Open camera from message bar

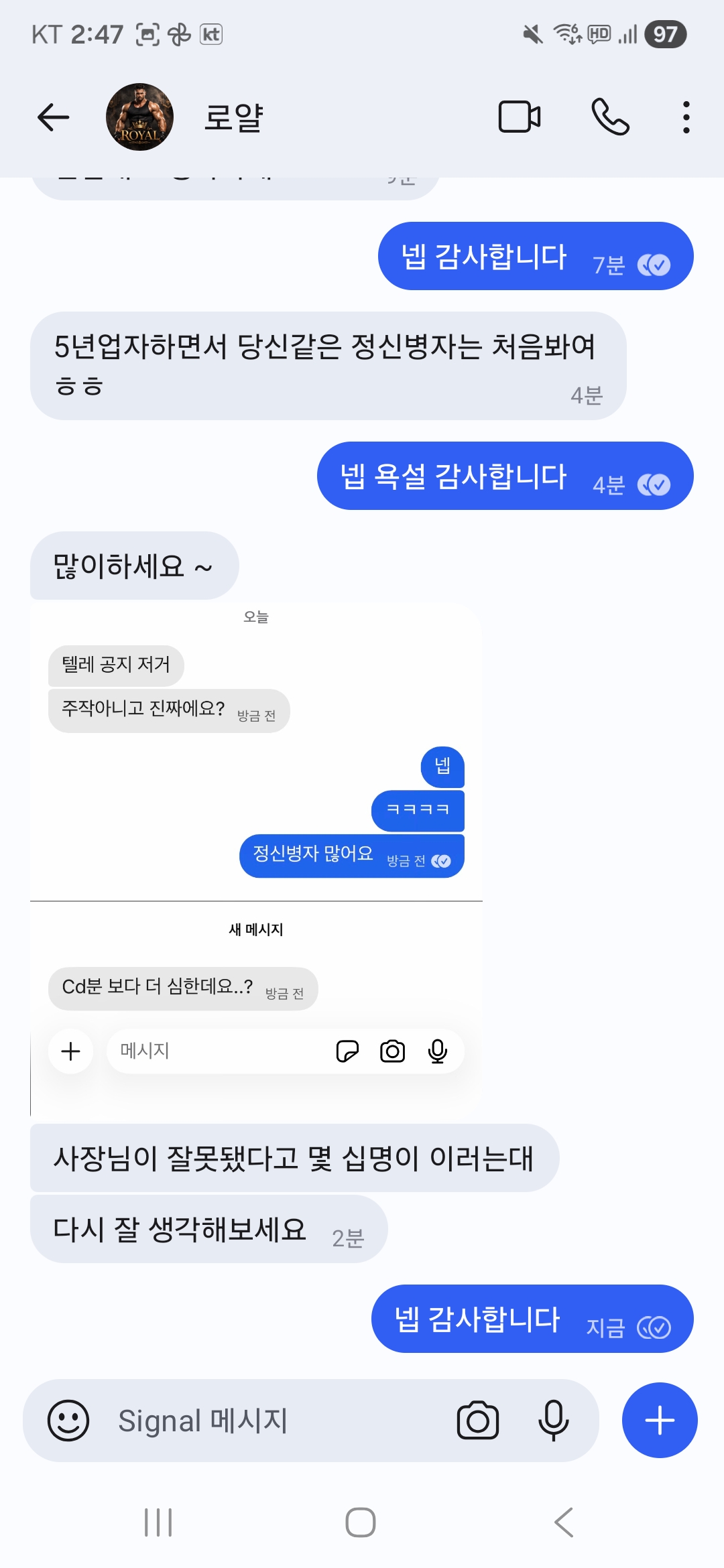click(x=477, y=1420)
